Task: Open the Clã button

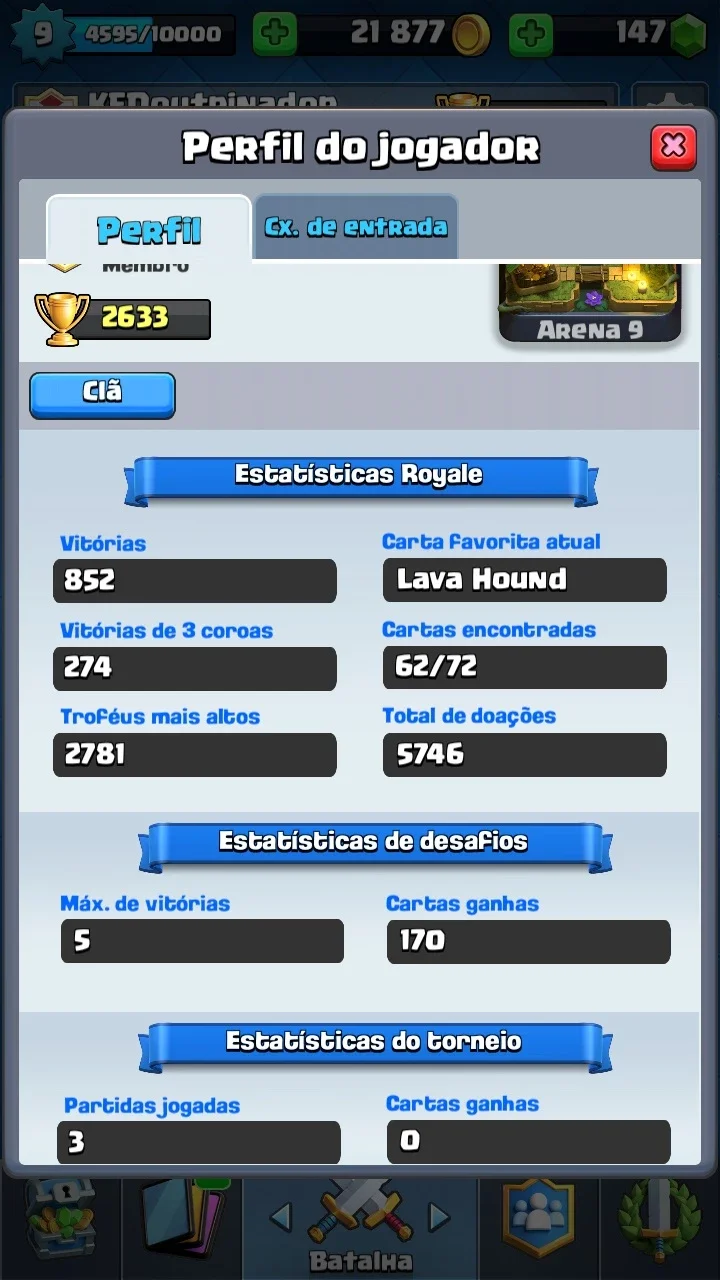Action: (102, 395)
